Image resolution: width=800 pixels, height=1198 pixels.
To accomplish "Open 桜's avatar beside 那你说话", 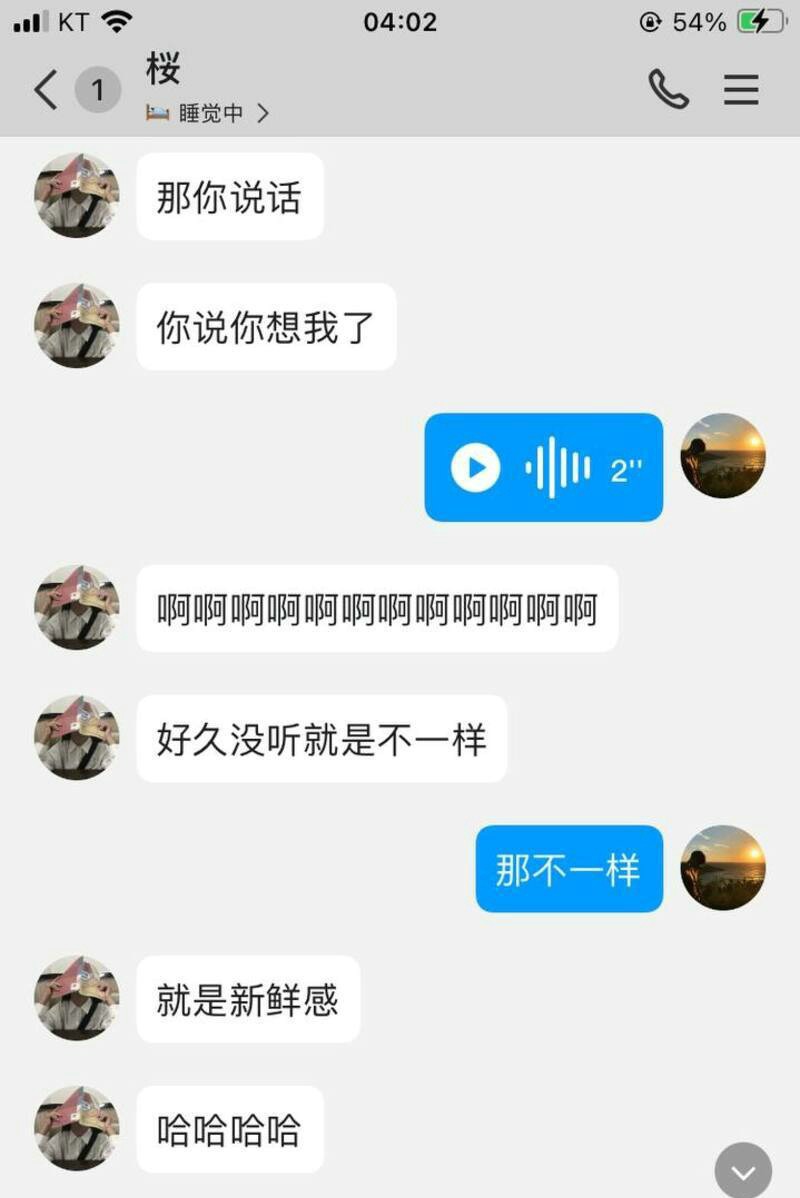I will point(77,196).
